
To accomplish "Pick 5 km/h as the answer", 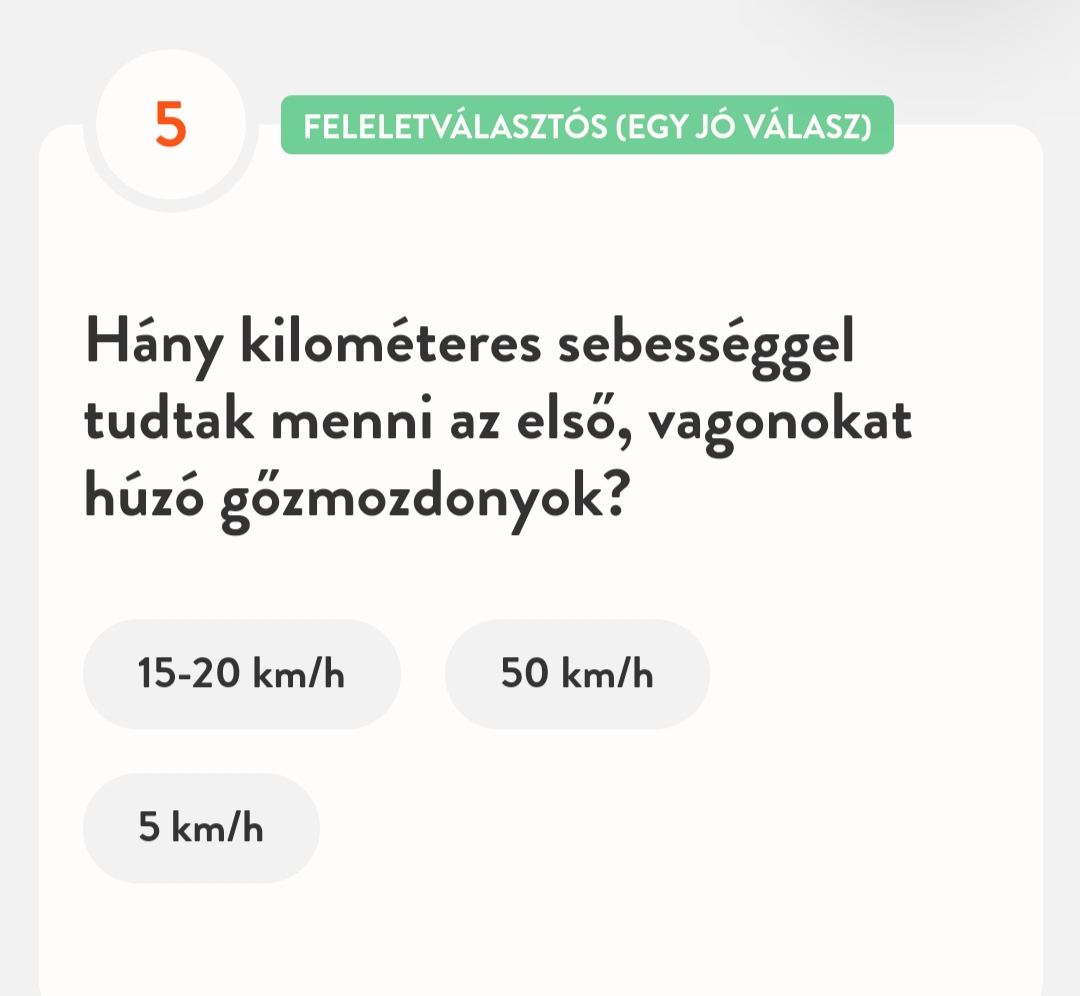I will [x=201, y=829].
